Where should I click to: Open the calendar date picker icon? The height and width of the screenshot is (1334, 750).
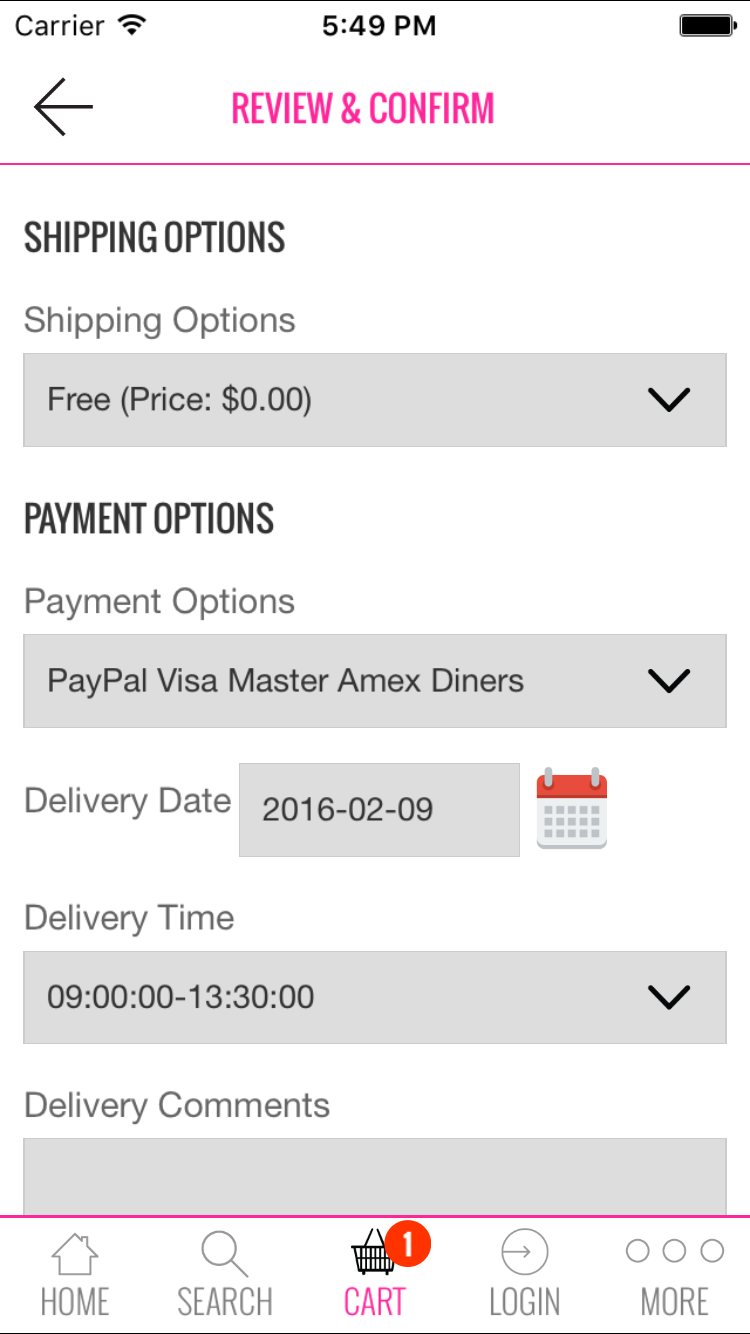click(572, 808)
